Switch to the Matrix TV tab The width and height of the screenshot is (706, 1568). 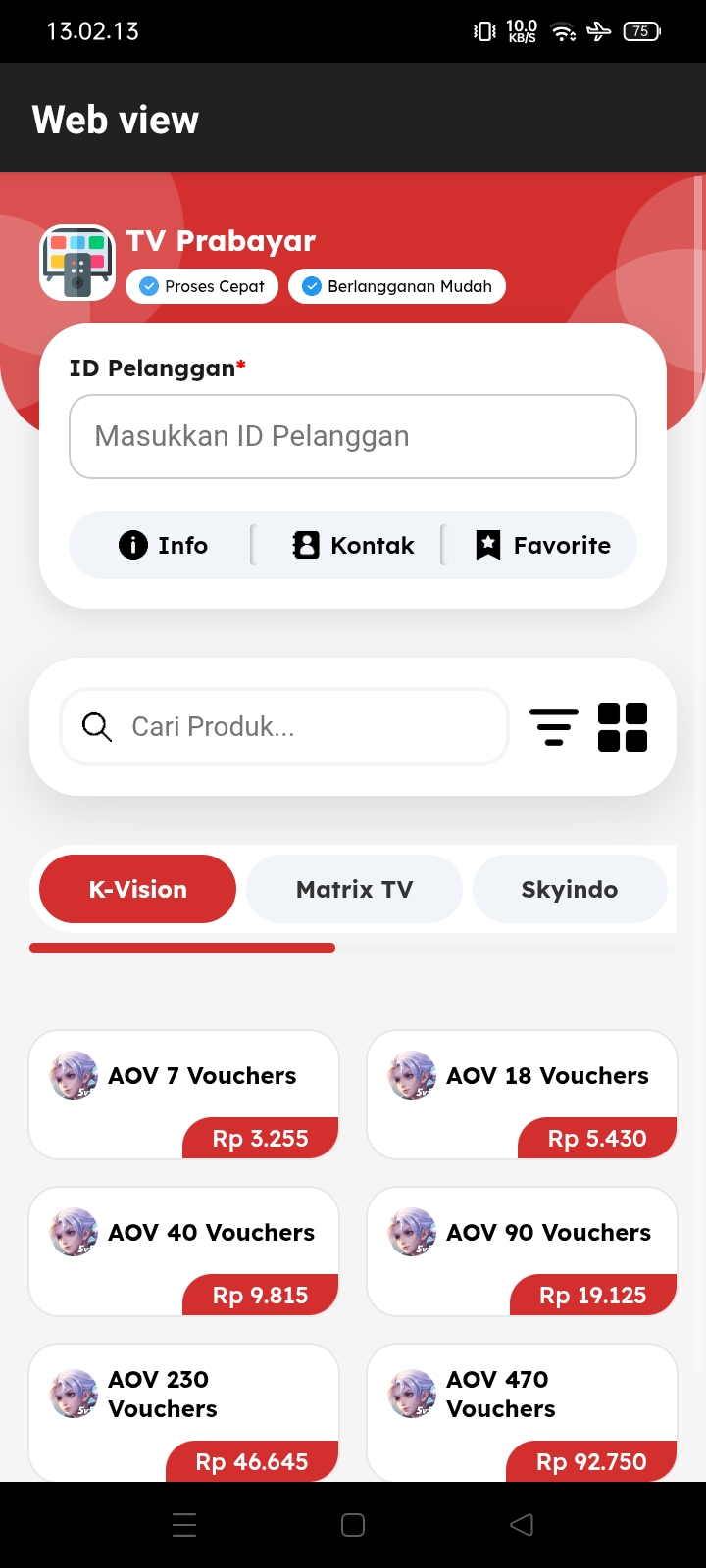click(354, 889)
